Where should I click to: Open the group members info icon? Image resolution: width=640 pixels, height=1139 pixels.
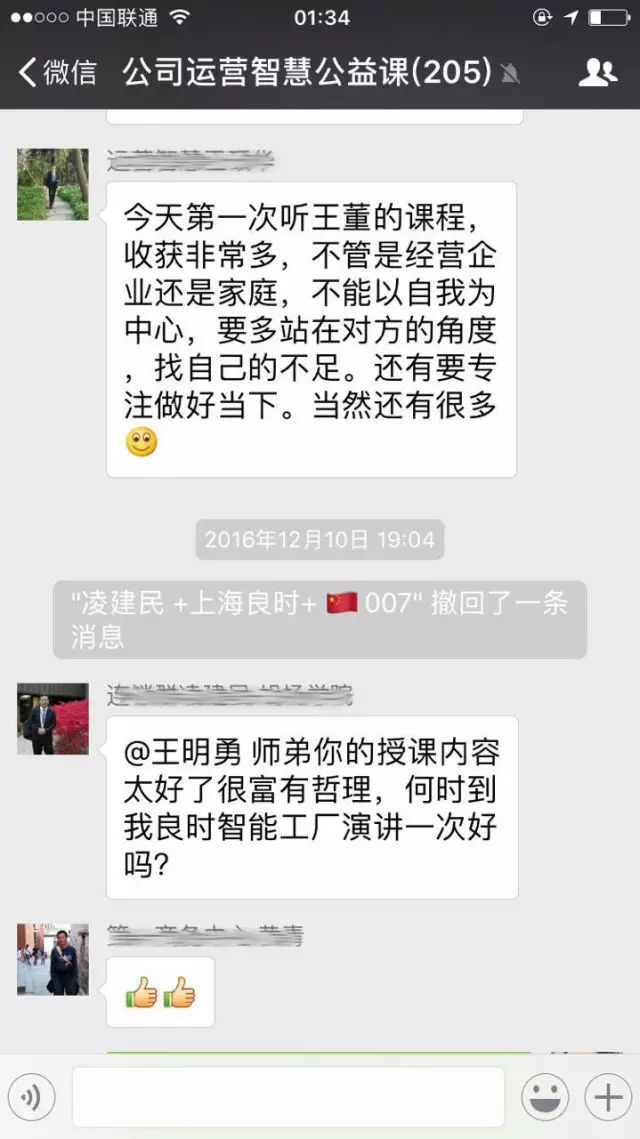[597, 72]
